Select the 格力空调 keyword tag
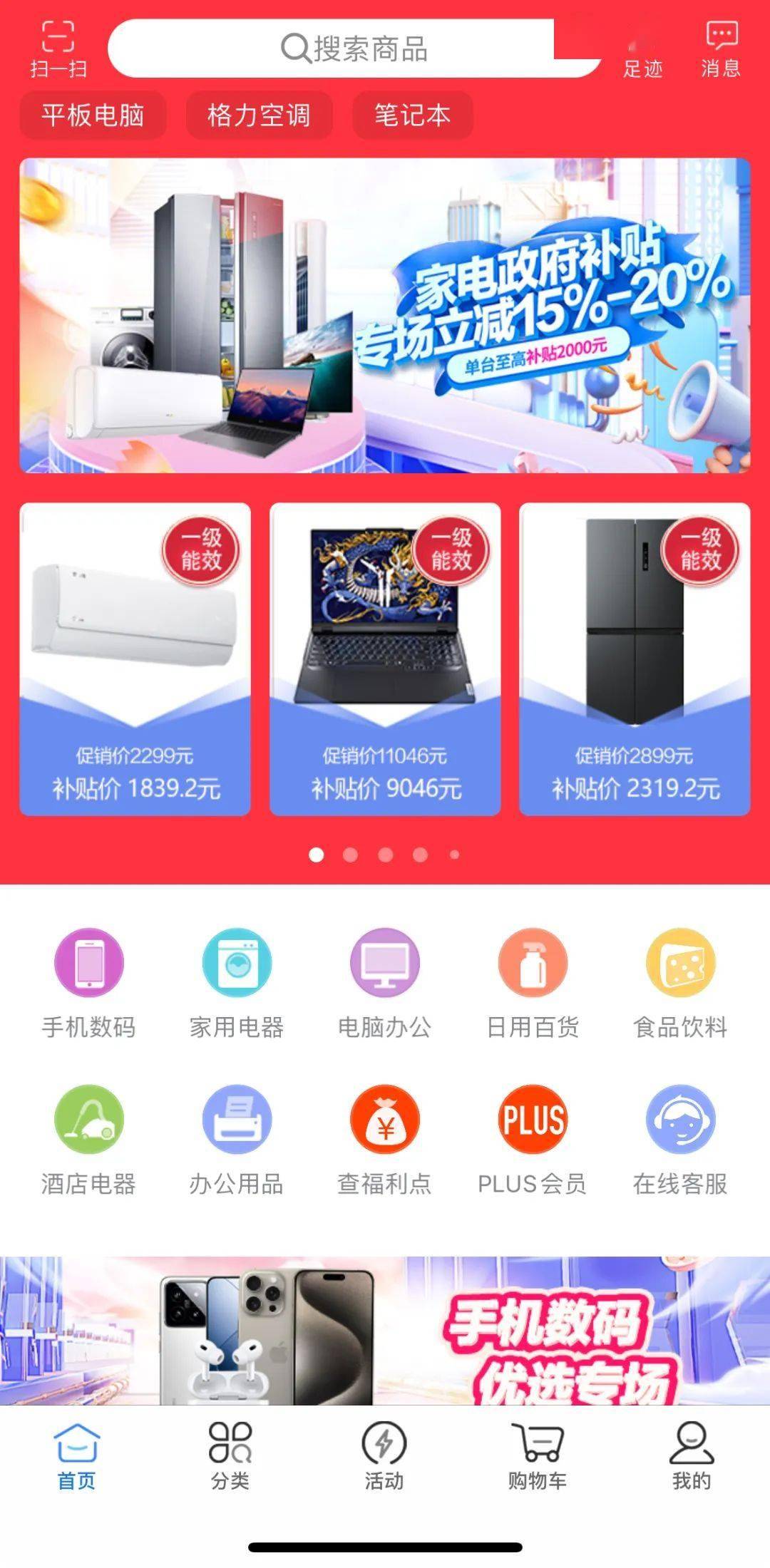The image size is (770, 1568). [257, 116]
